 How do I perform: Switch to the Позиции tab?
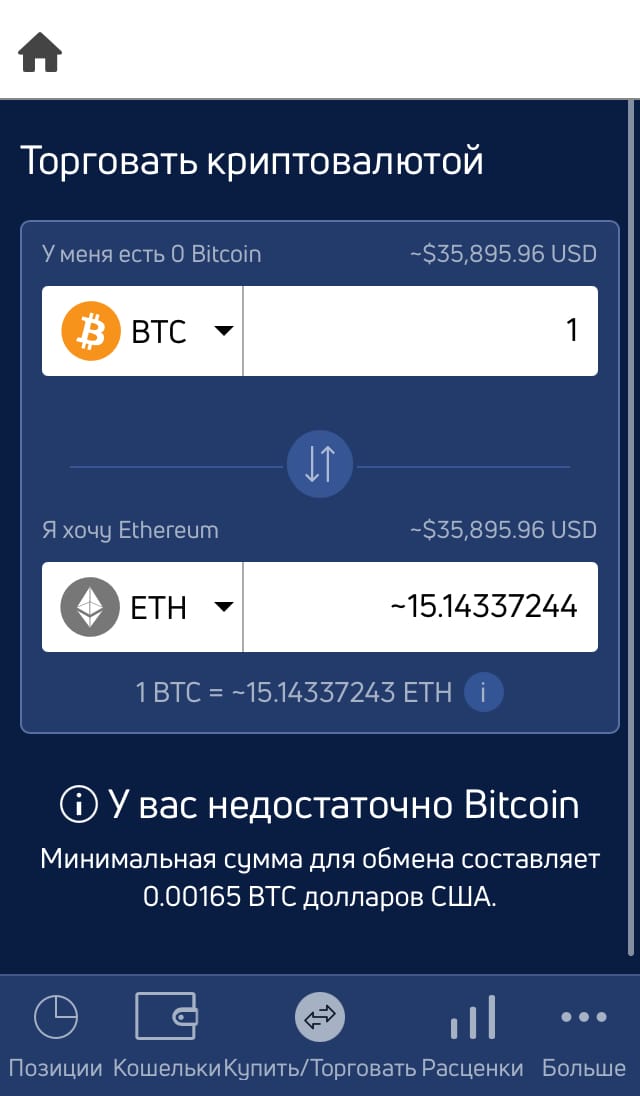(56, 1034)
